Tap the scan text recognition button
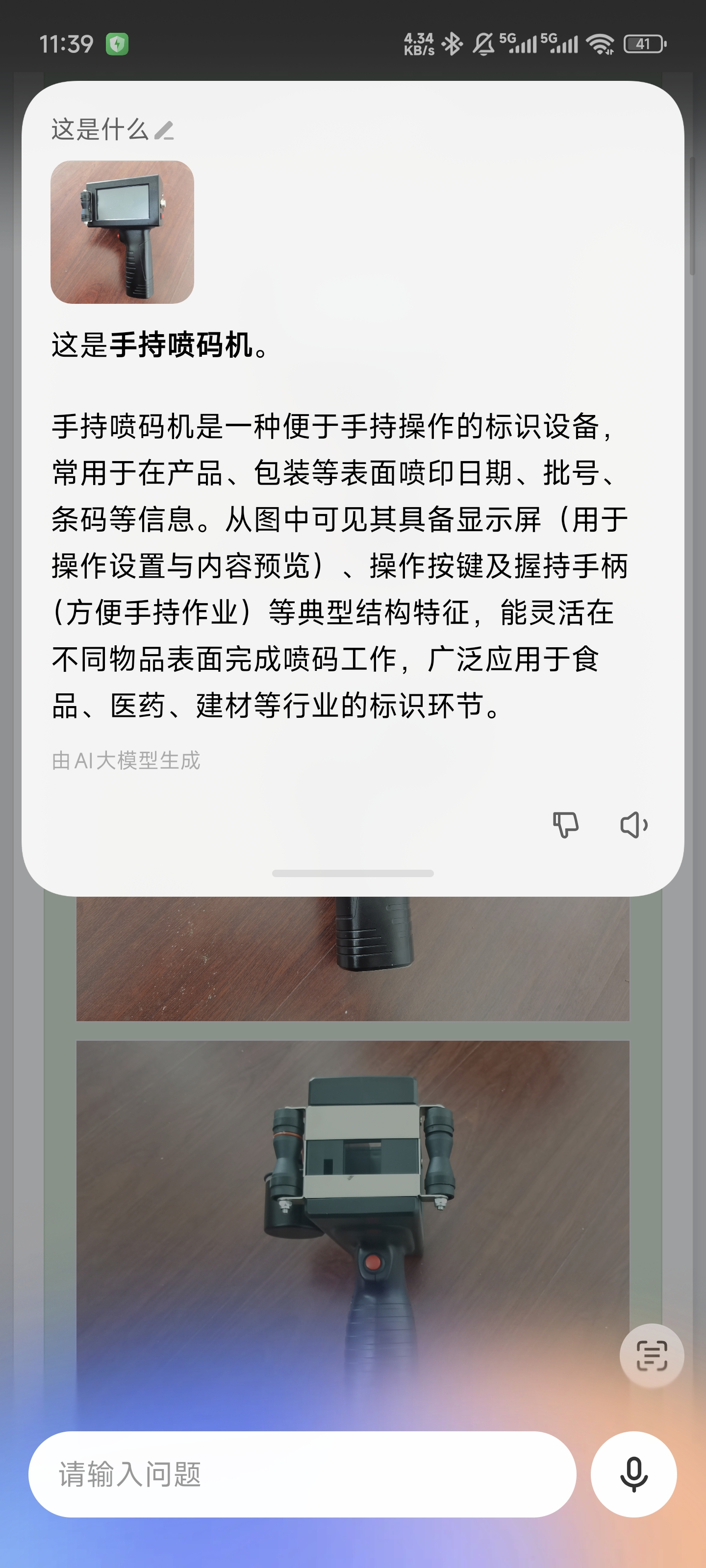 tap(651, 1355)
